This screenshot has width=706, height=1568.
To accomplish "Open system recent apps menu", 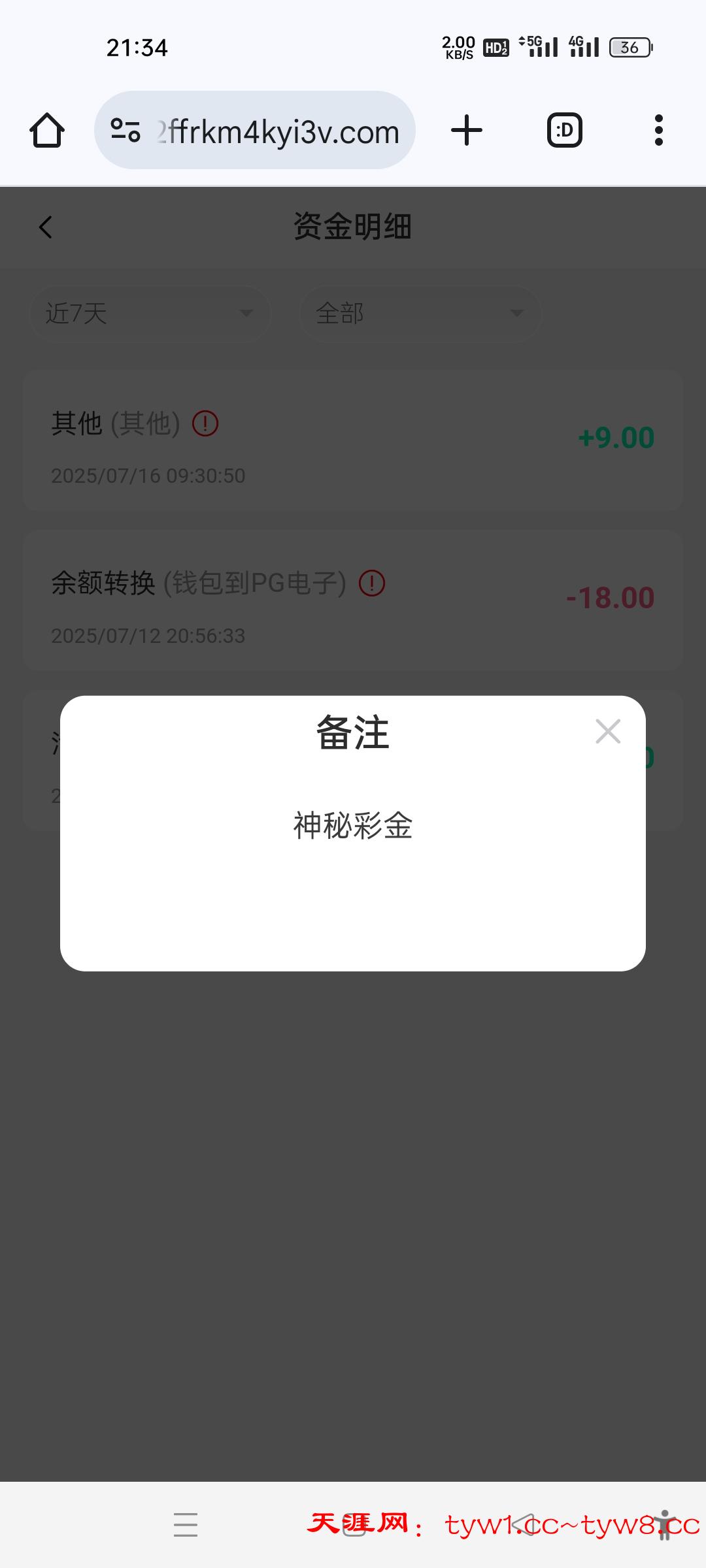I will [x=186, y=1524].
